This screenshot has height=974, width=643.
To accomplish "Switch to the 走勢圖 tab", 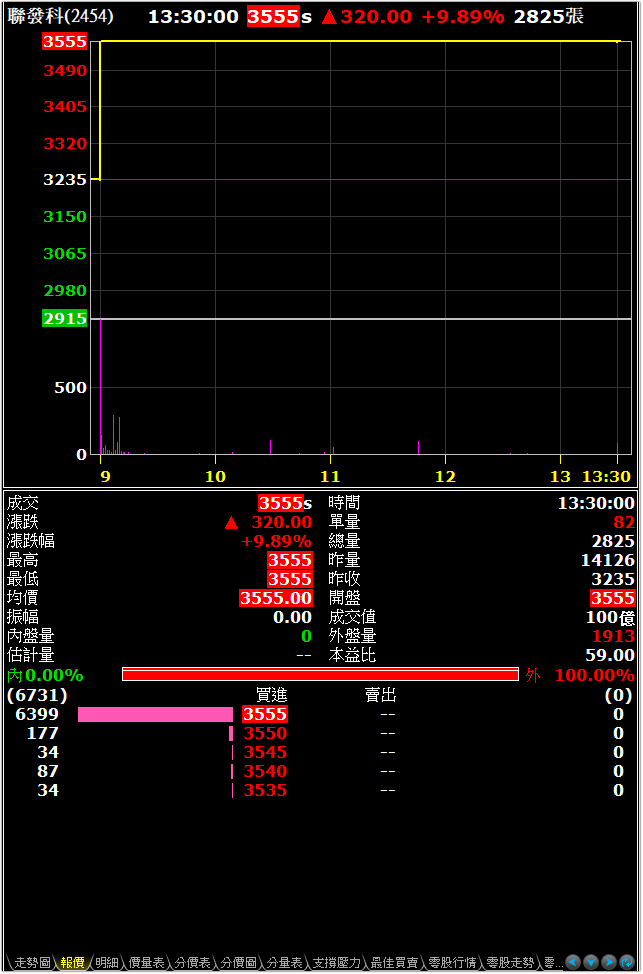I will click(x=31, y=963).
